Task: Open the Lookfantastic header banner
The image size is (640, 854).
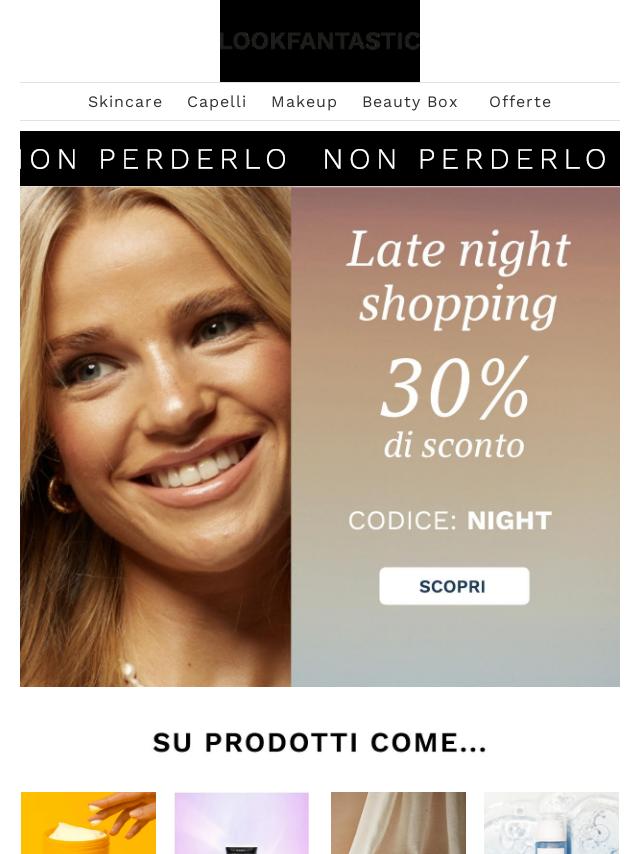Action: point(320,41)
